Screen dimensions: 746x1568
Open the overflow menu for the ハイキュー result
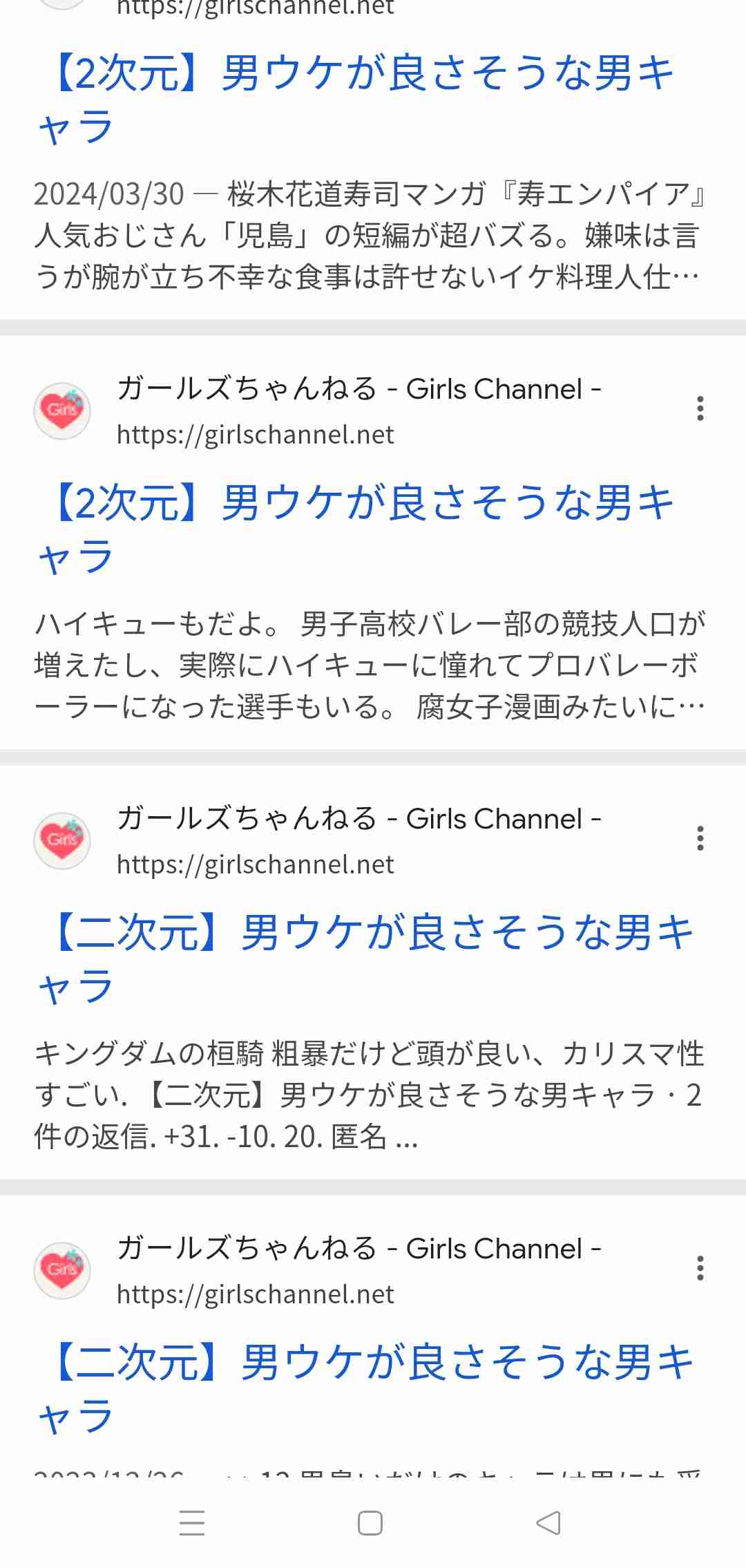700,408
